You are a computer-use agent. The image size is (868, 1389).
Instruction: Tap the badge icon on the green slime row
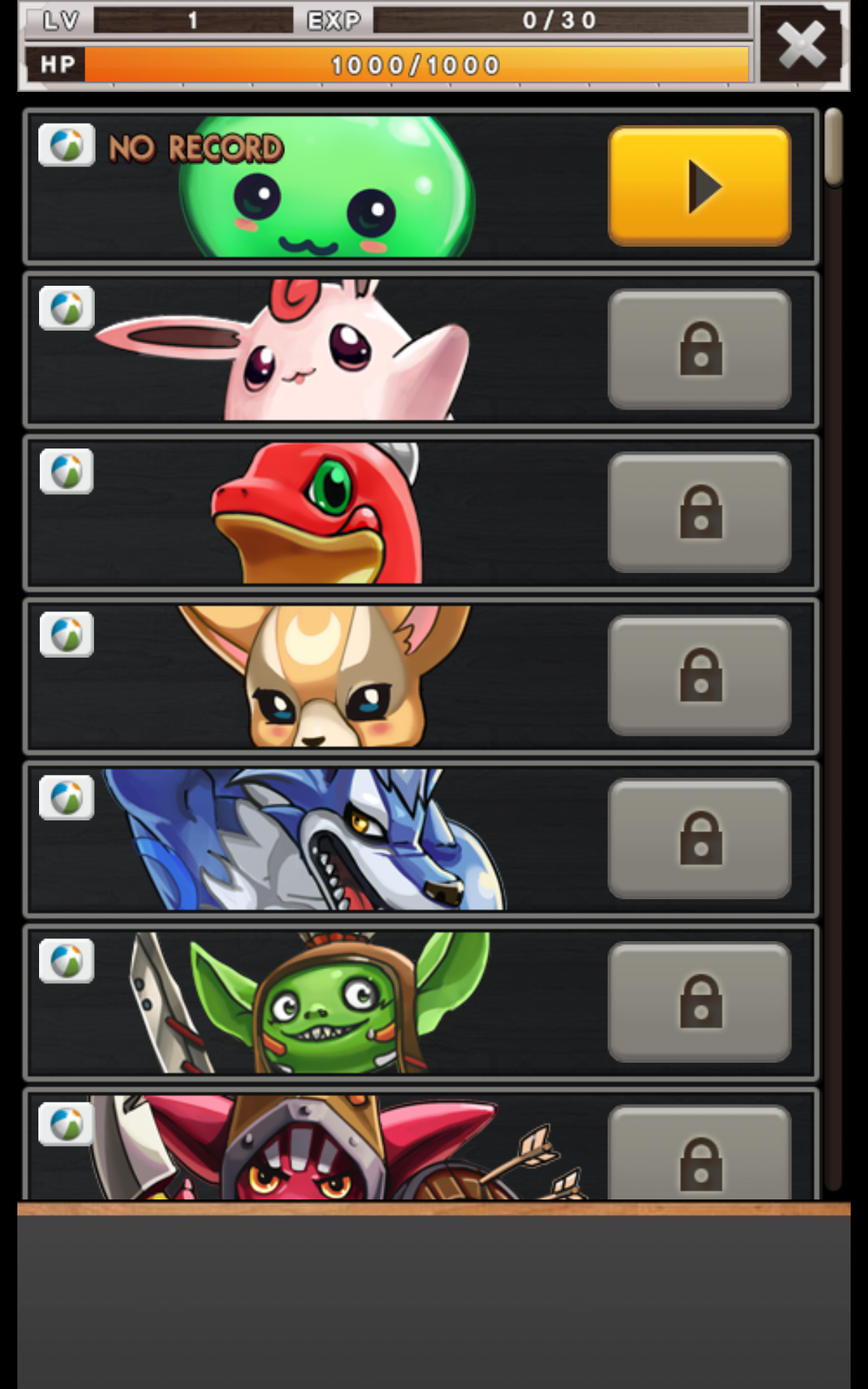tap(66, 143)
